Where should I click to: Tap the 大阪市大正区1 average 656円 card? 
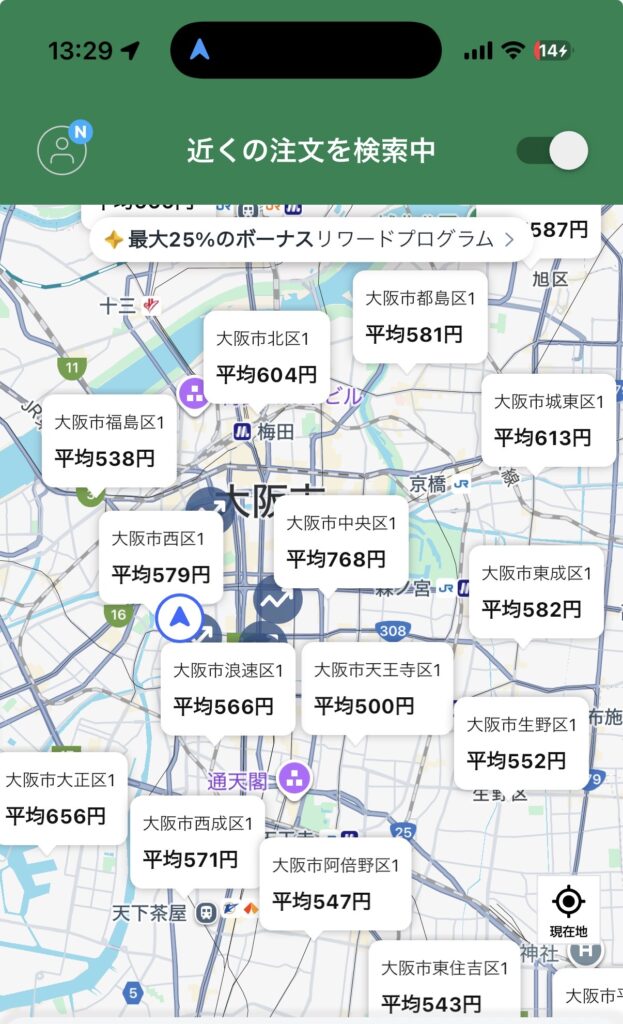tap(61, 798)
